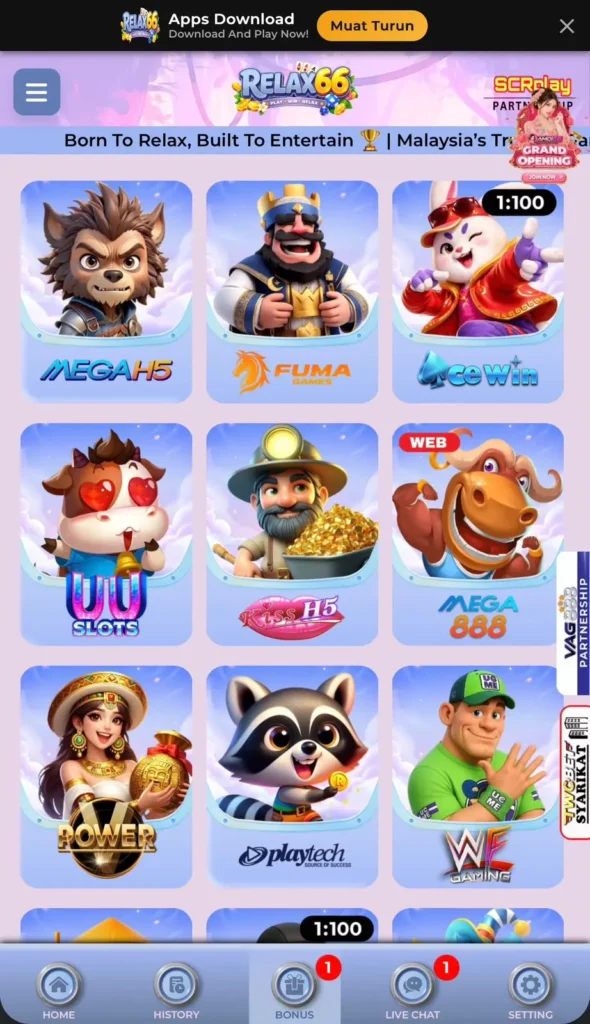Viewport: 590px width, 1024px height.
Task: Go to the Home tab
Action: [59, 991]
